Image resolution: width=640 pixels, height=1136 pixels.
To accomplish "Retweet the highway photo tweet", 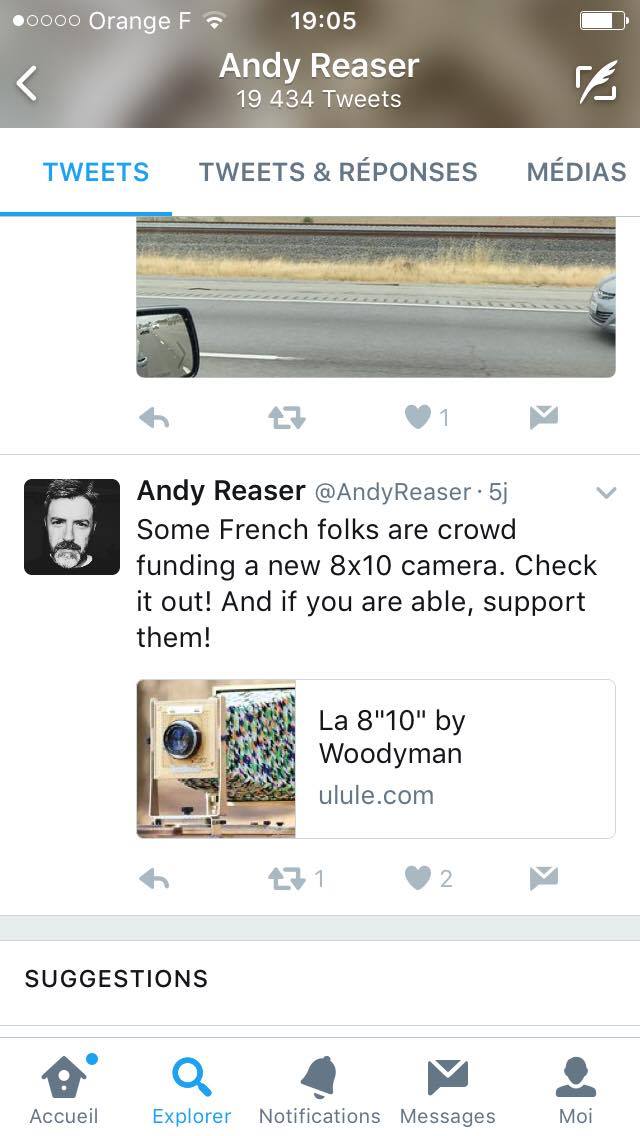I will pyautogui.click(x=286, y=418).
